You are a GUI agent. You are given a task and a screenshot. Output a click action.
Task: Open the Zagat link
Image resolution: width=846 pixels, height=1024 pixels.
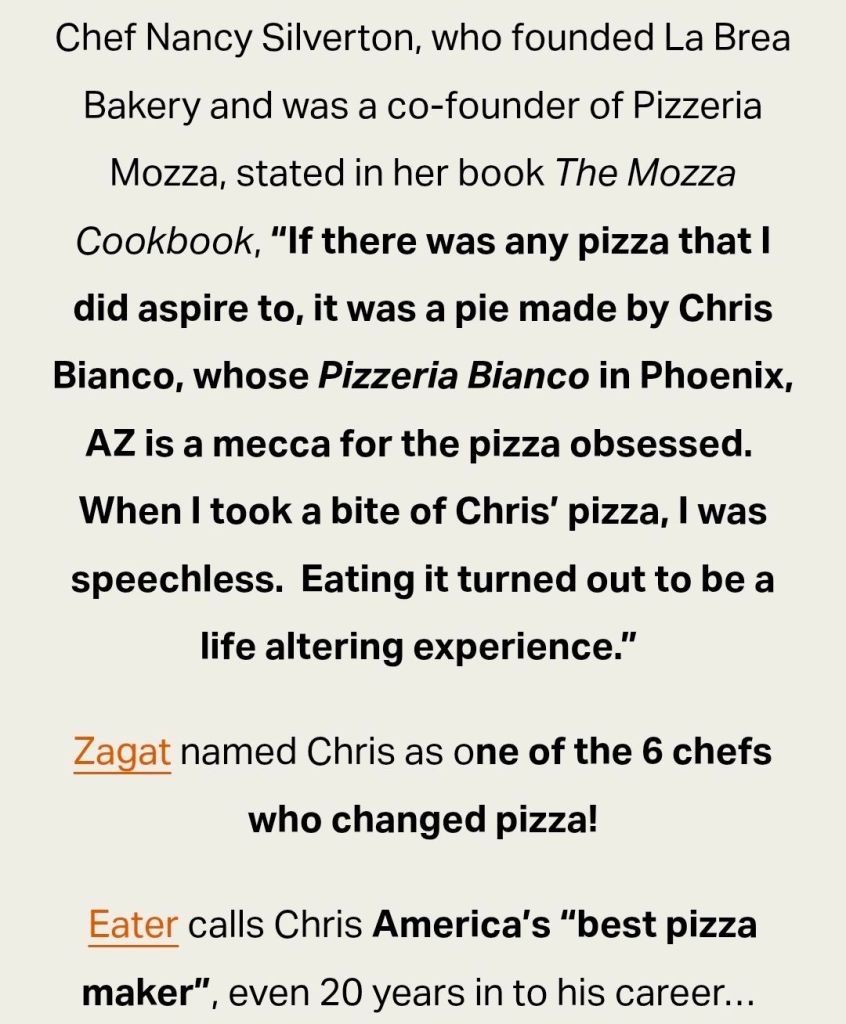tap(122, 753)
